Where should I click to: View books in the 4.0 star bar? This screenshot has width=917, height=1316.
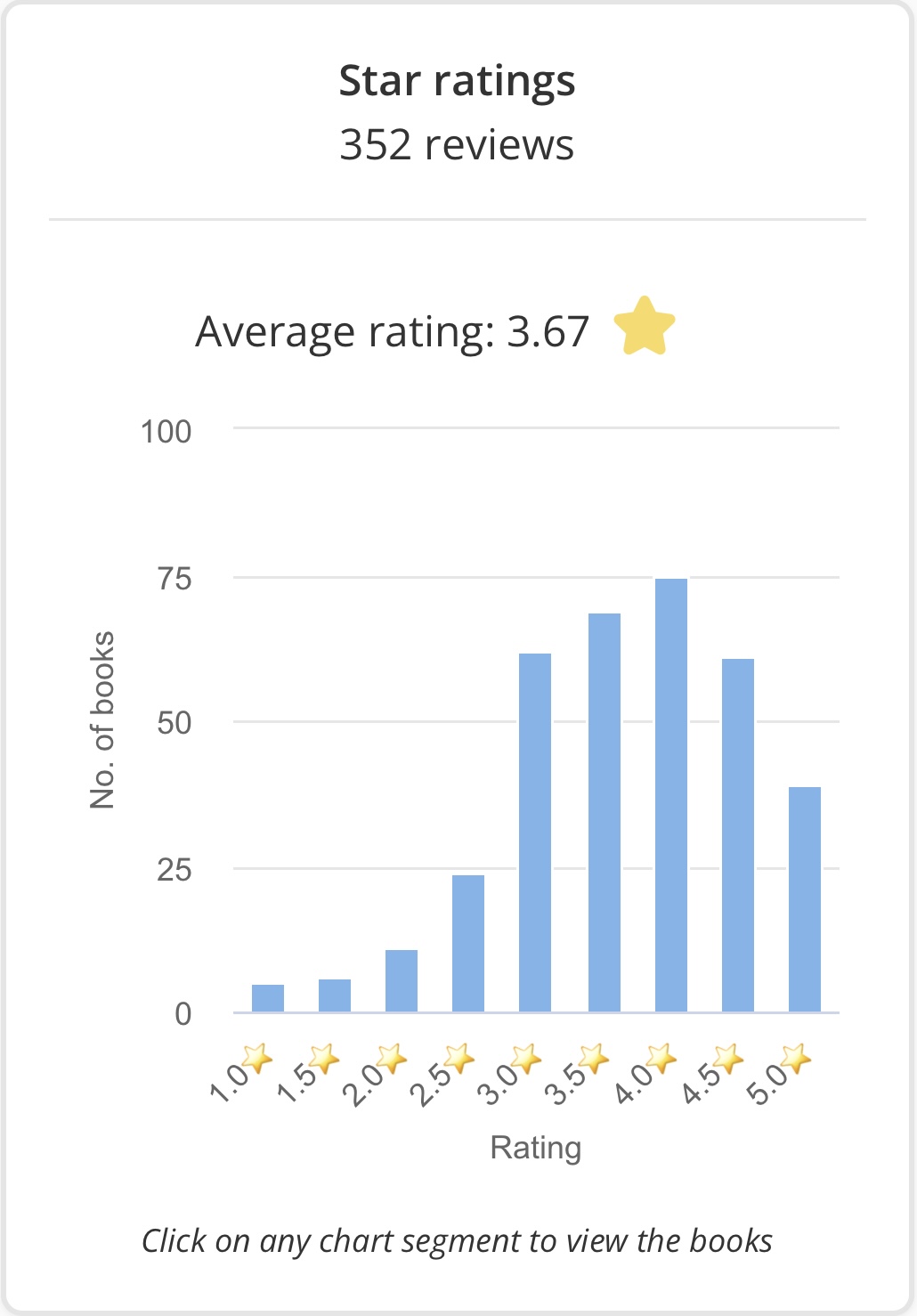(671, 796)
